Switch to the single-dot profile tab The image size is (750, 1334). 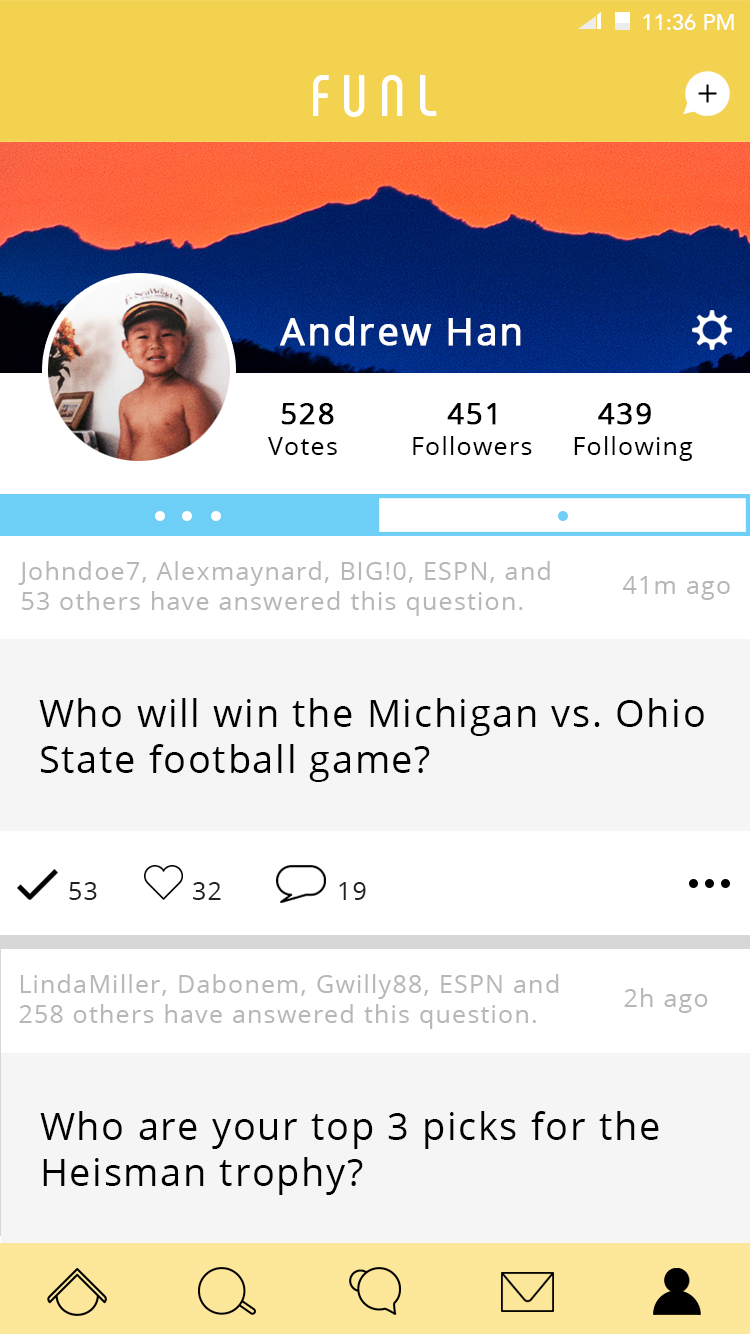coord(563,516)
